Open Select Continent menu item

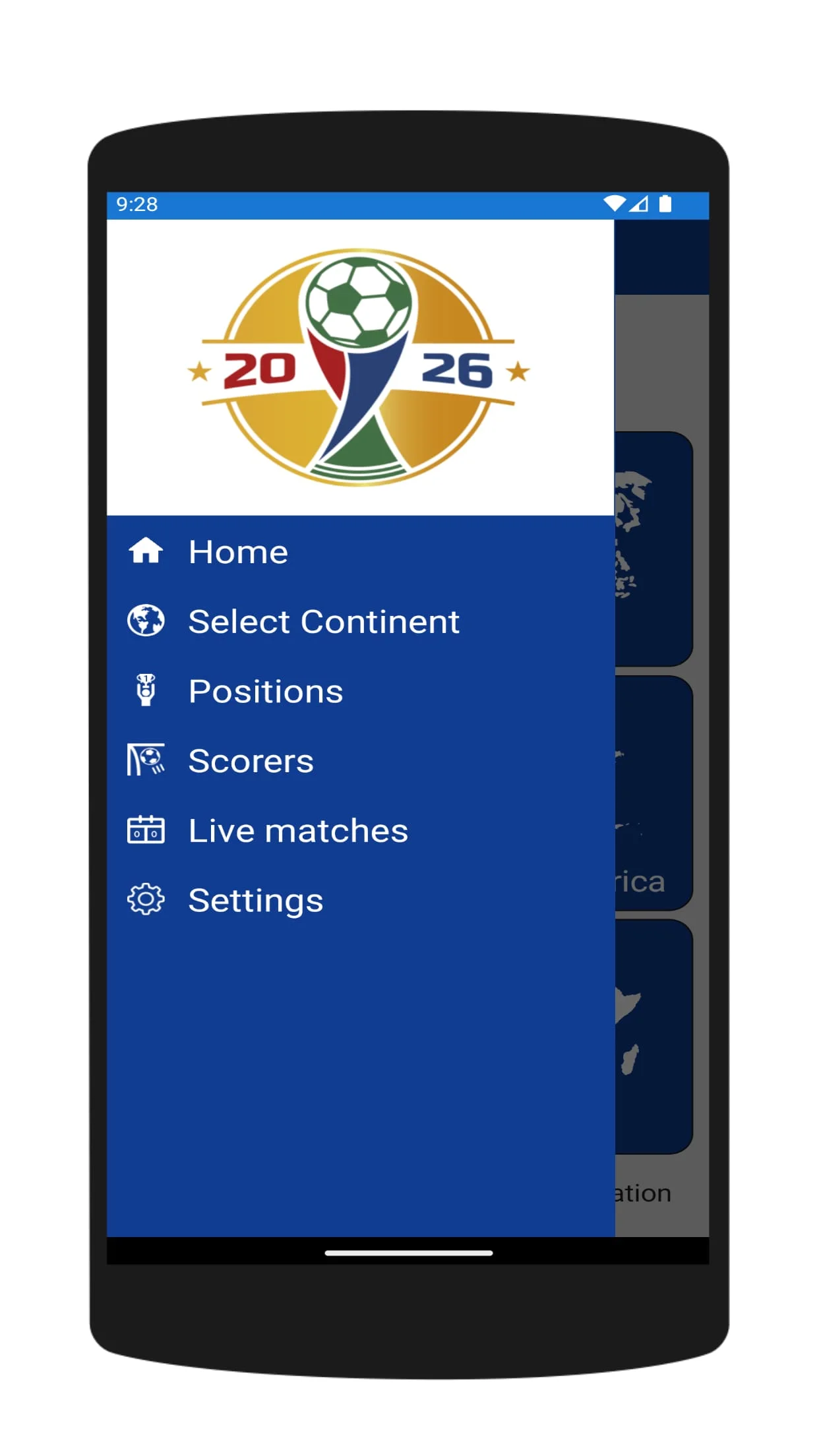coord(323,622)
